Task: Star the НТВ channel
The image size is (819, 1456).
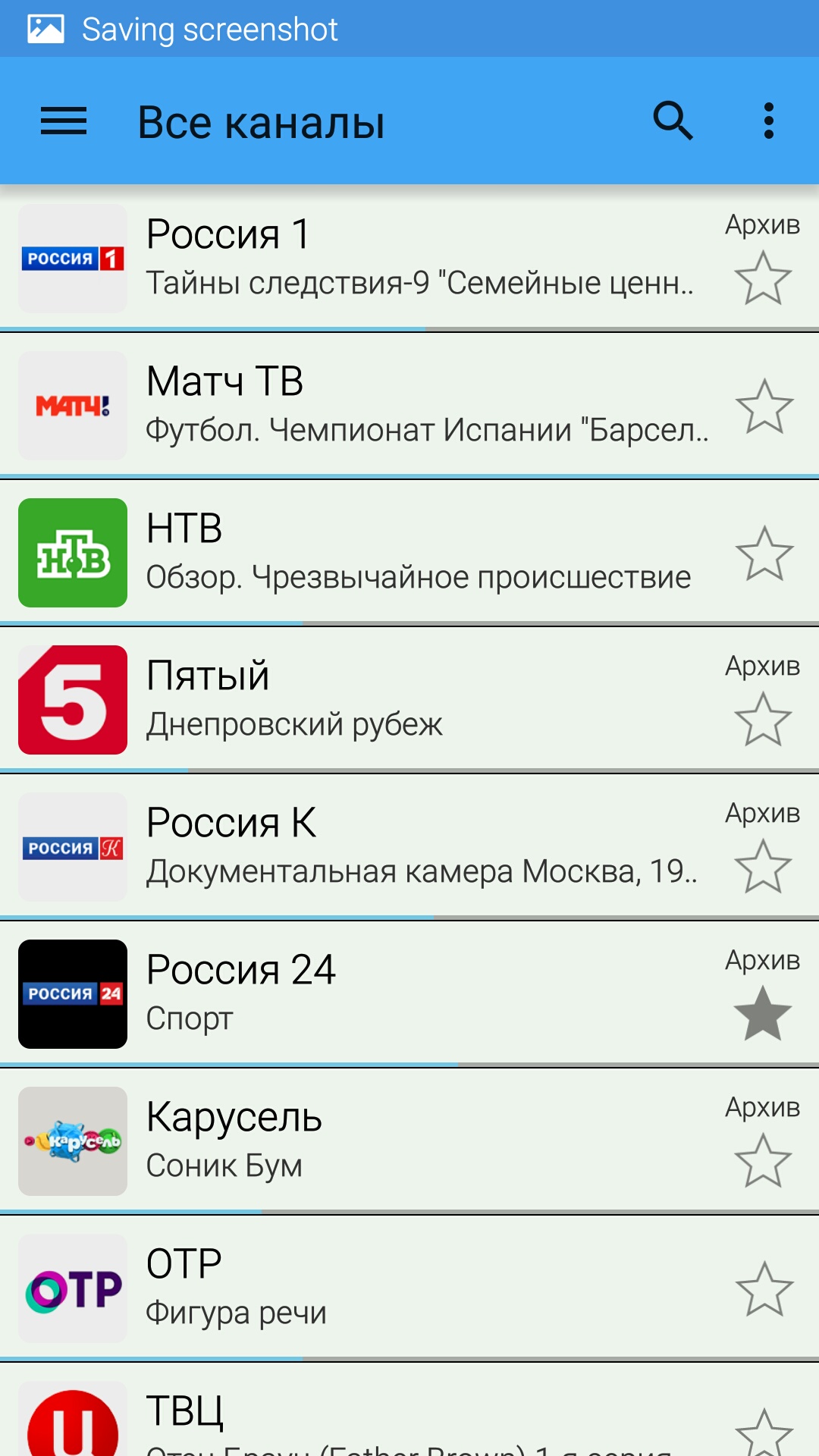Action: pos(764,554)
